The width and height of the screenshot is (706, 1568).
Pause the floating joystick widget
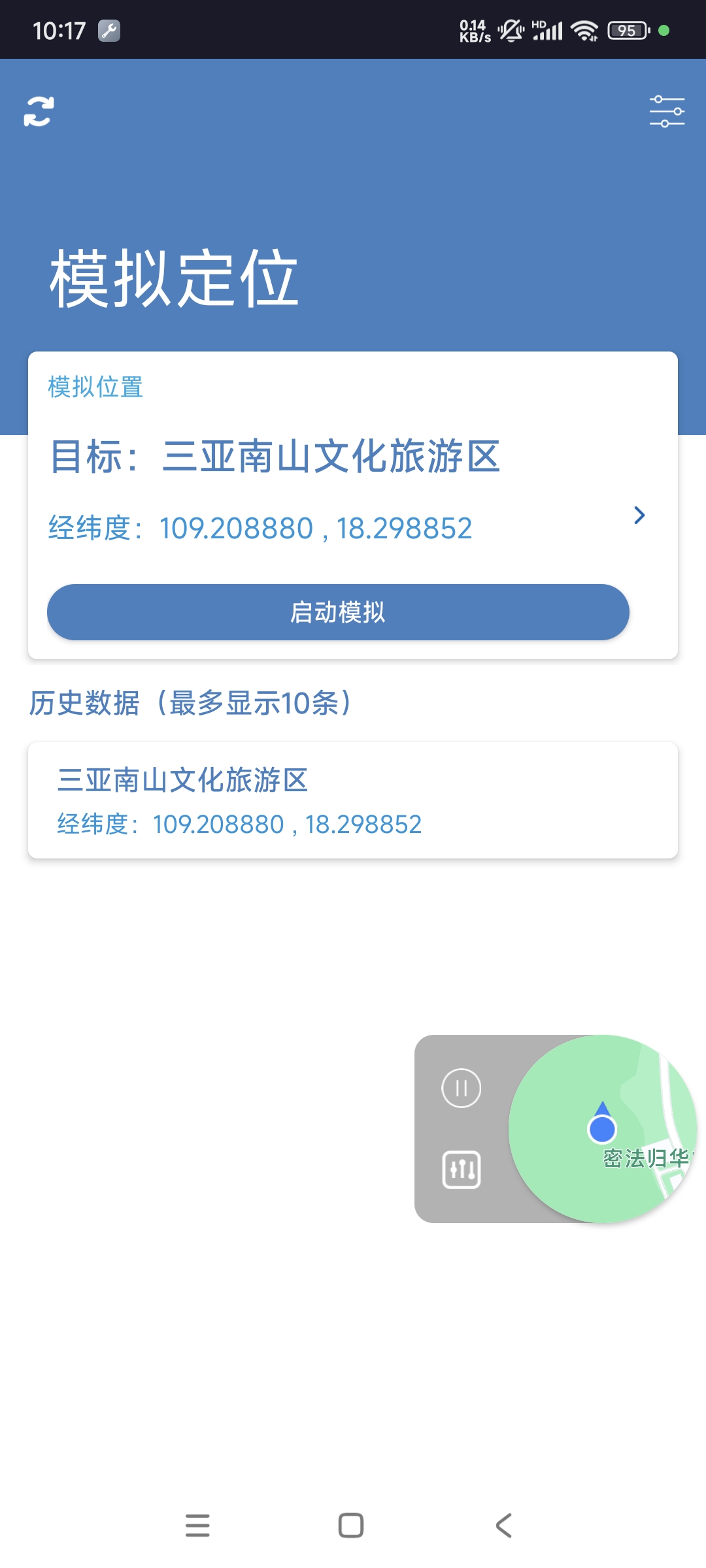[461, 1088]
